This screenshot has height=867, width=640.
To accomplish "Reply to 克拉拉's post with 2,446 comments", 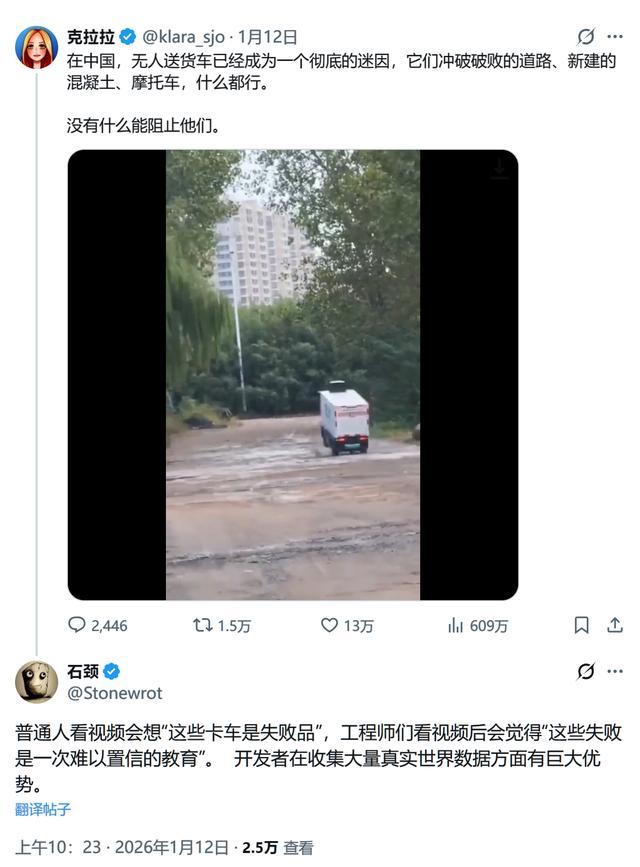I will [x=78, y=625].
